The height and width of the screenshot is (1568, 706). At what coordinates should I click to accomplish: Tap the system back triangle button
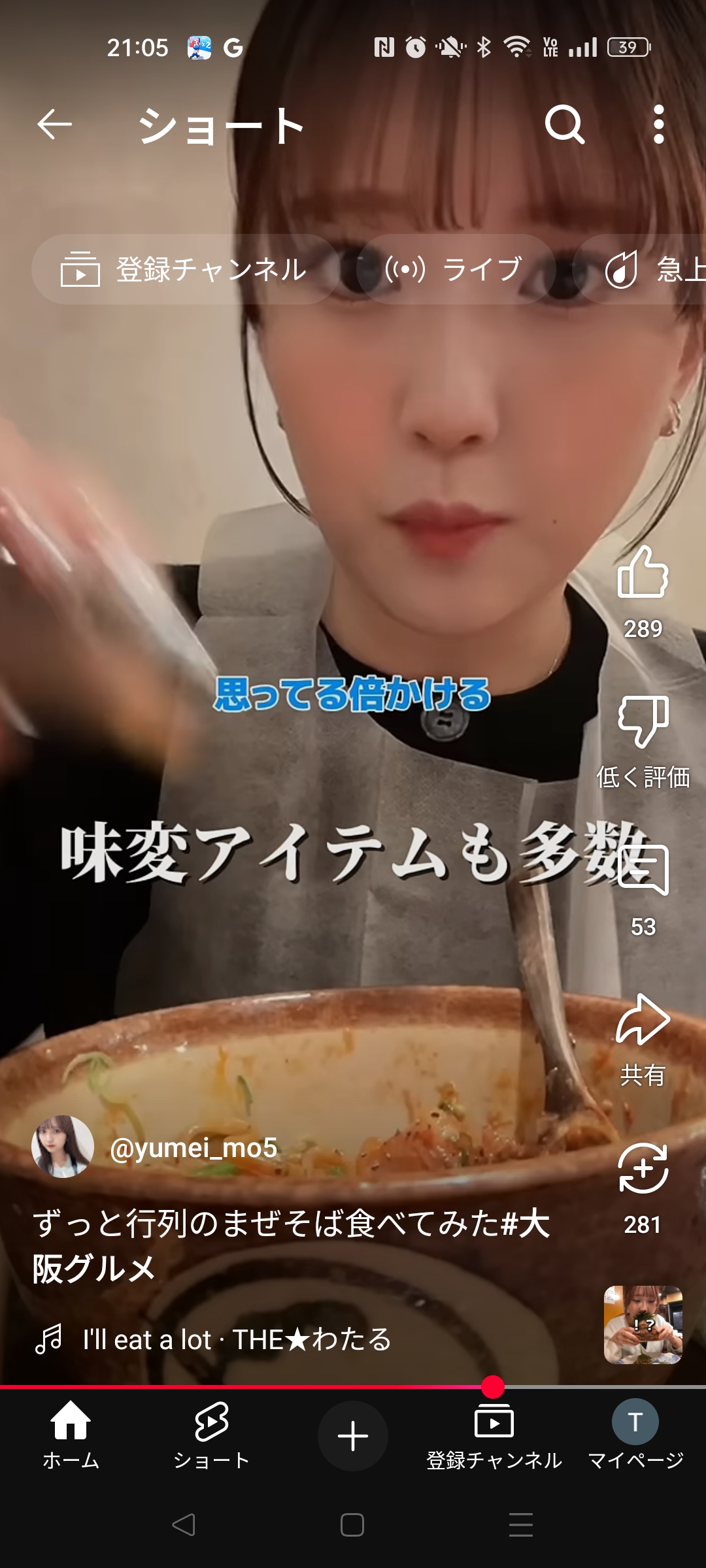184,1525
